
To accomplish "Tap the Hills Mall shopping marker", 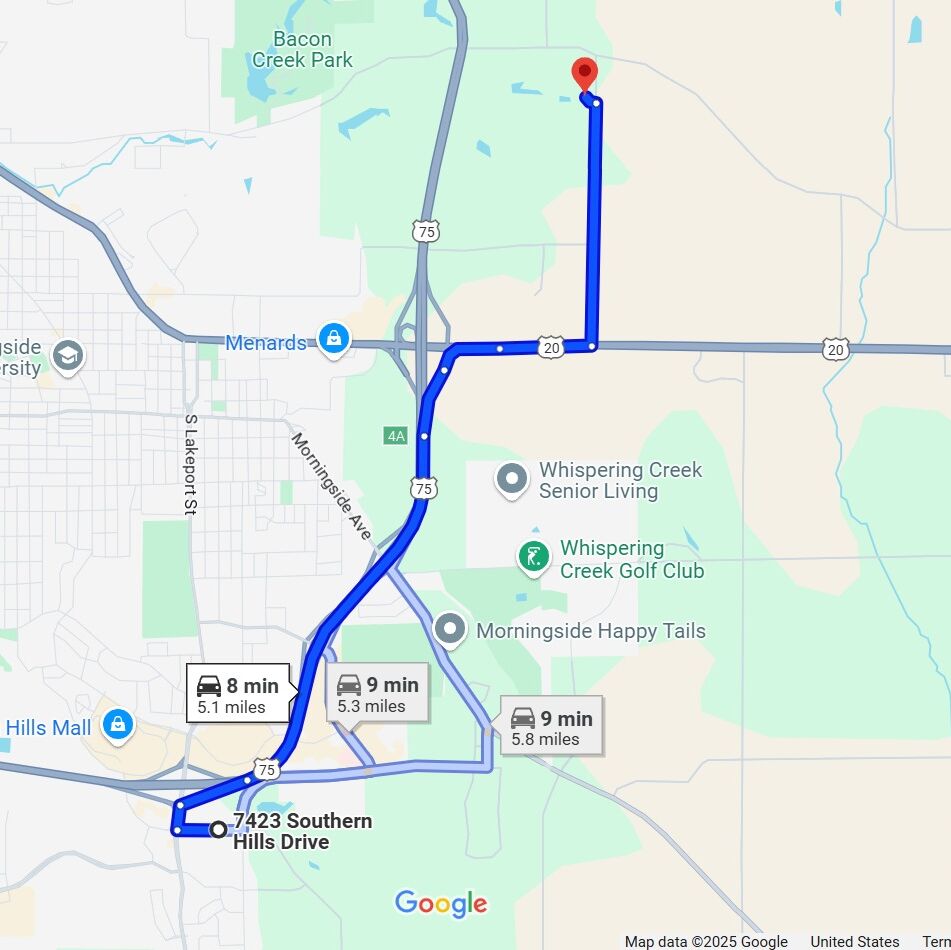I will (x=118, y=724).
